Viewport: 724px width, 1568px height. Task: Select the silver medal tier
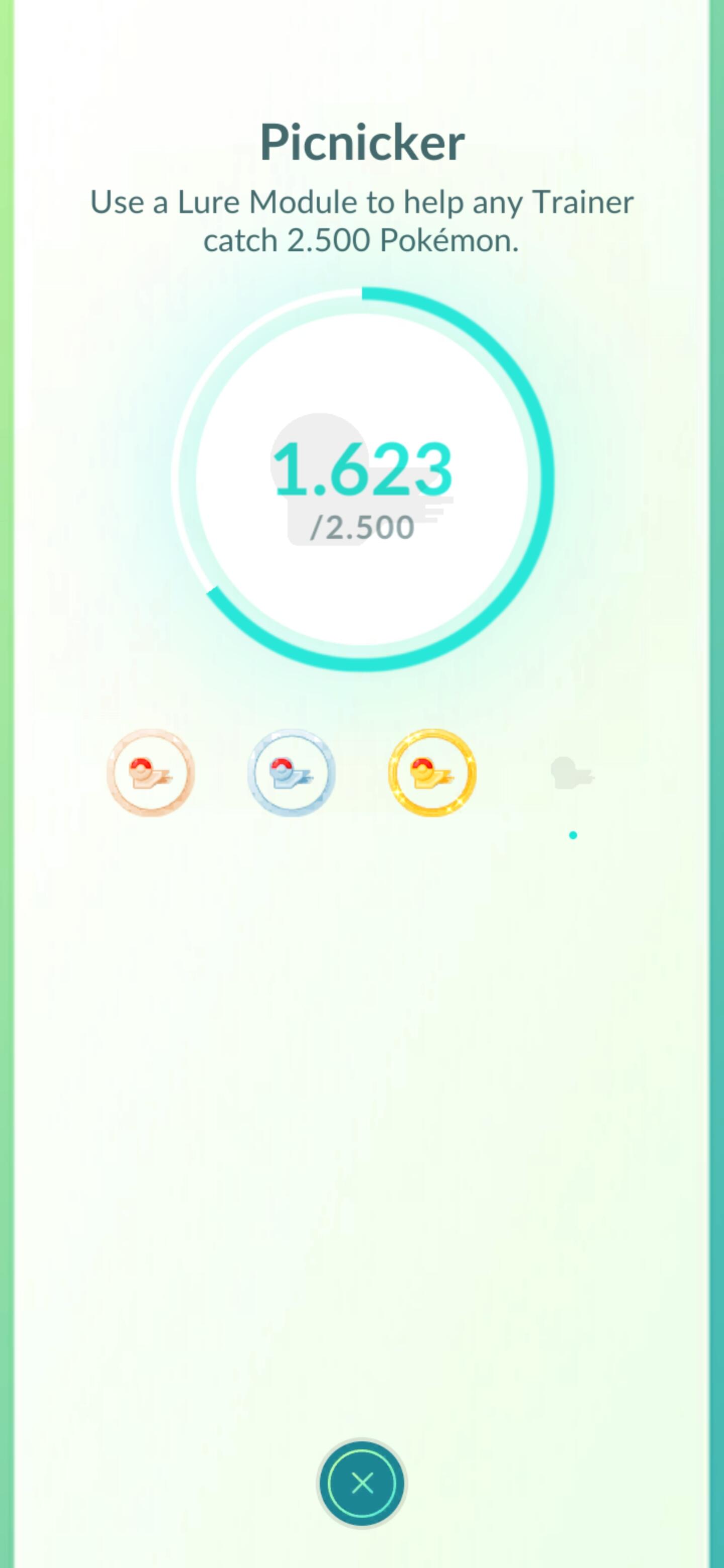point(292,772)
